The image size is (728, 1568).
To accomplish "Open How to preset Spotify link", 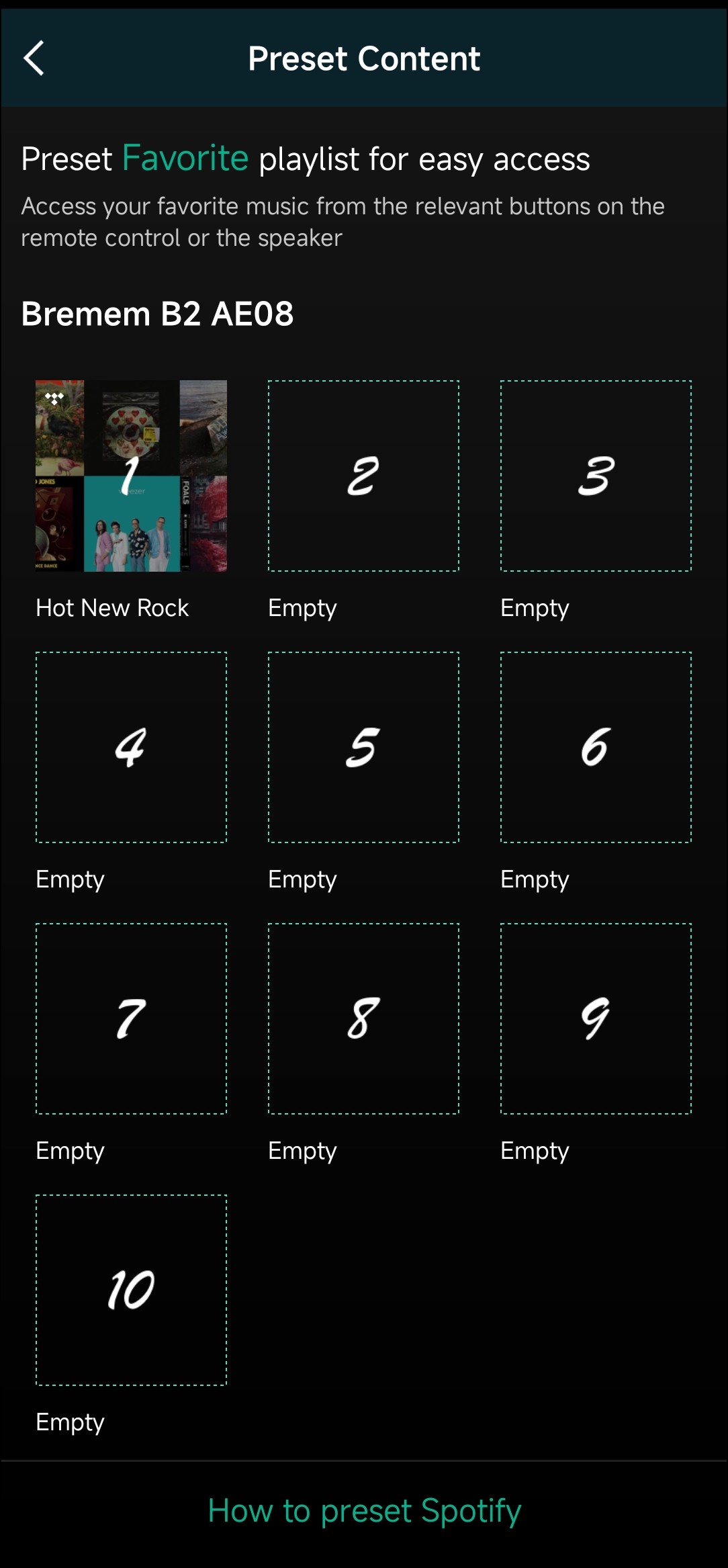I will coord(364,1511).
